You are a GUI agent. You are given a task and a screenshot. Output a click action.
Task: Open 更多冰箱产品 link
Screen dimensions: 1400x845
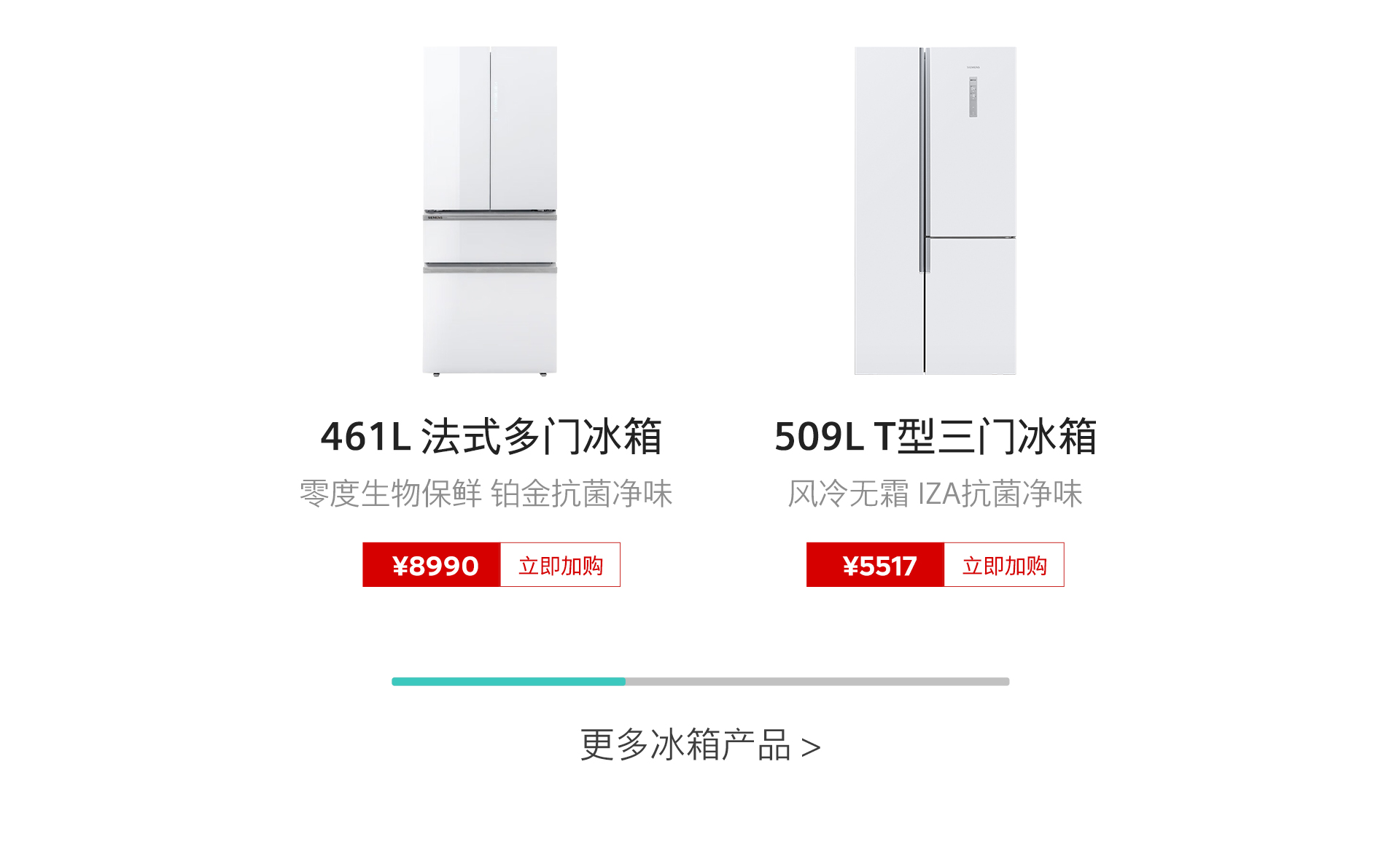pyautogui.click(x=700, y=746)
